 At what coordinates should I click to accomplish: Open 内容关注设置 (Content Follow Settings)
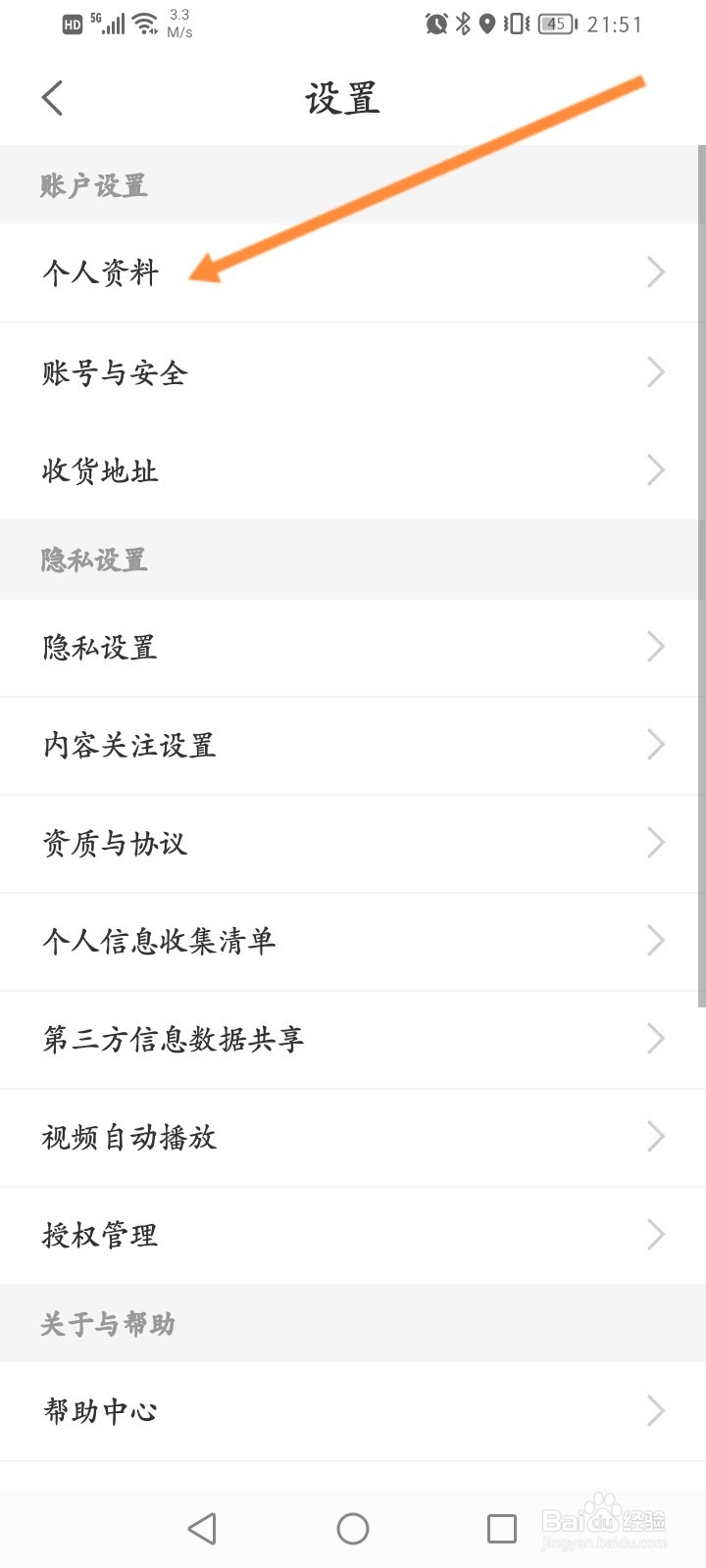pos(353,745)
